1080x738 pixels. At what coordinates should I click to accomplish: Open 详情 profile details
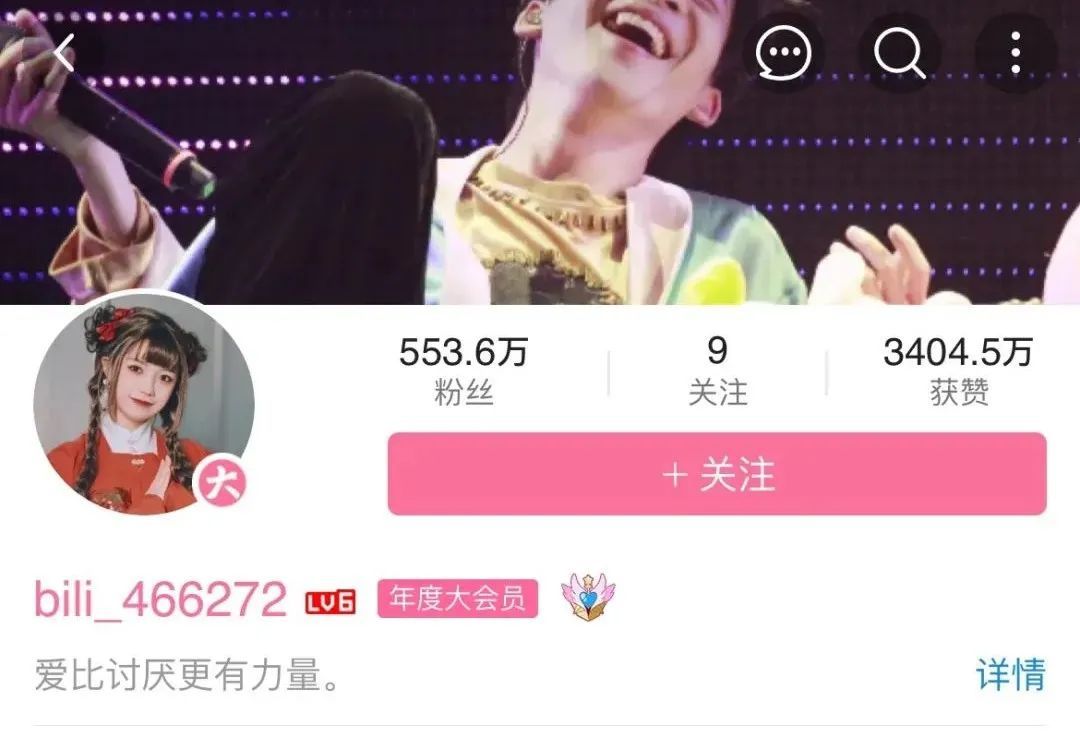(1010, 674)
